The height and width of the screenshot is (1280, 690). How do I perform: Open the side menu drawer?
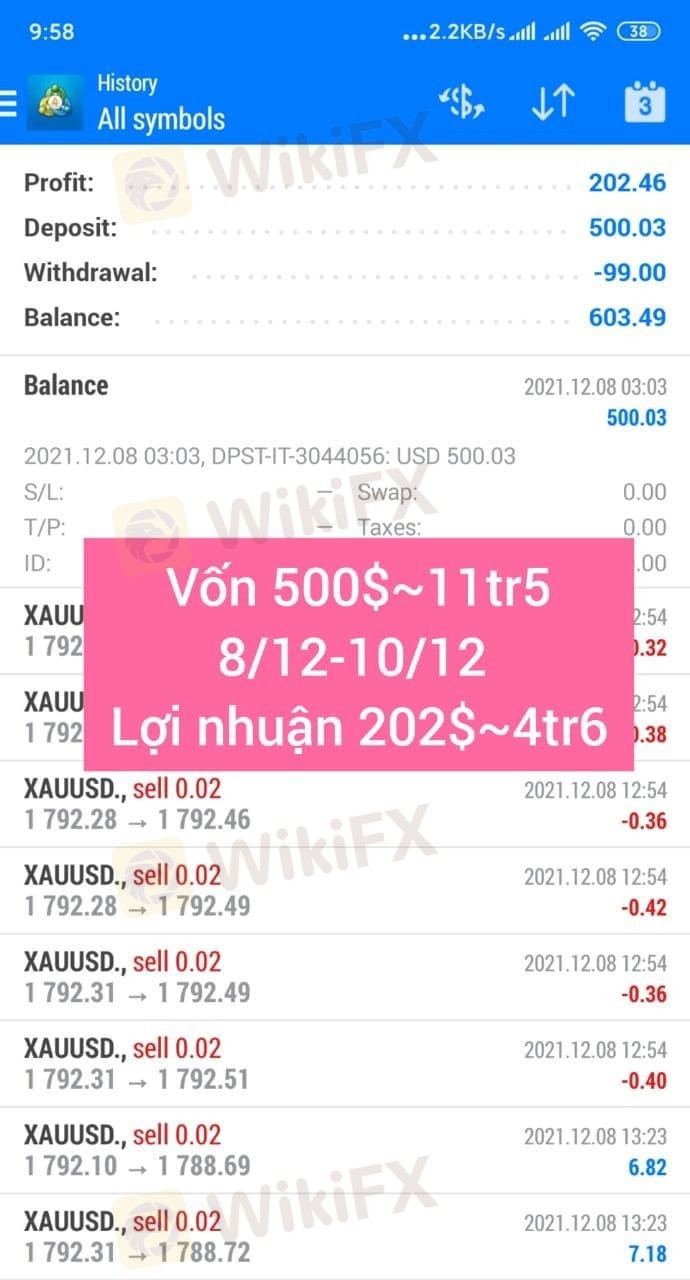pyautogui.click(x=10, y=102)
